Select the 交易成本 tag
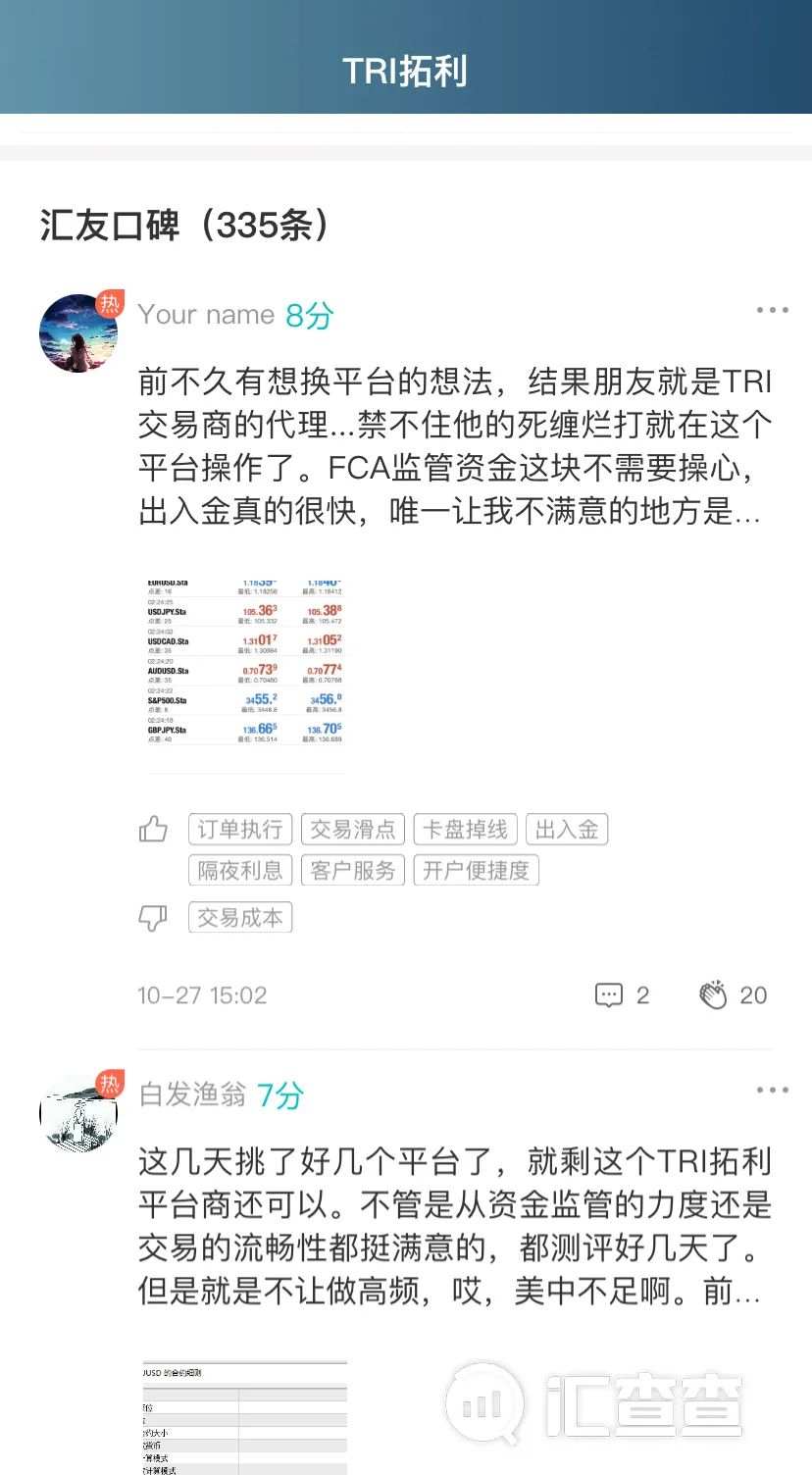The height and width of the screenshot is (1475, 812). pos(239,918)
